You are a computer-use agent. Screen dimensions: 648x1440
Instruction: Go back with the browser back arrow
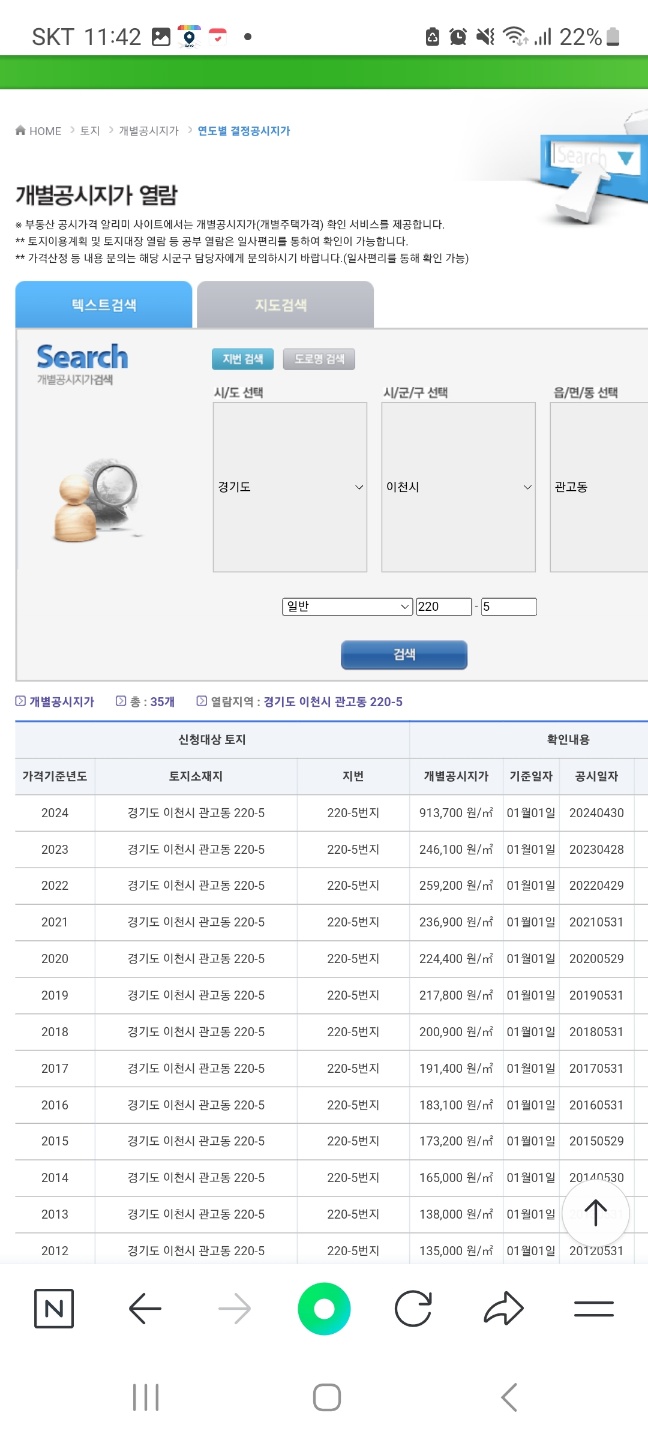pyautogui.click(x=145, y=1309)
